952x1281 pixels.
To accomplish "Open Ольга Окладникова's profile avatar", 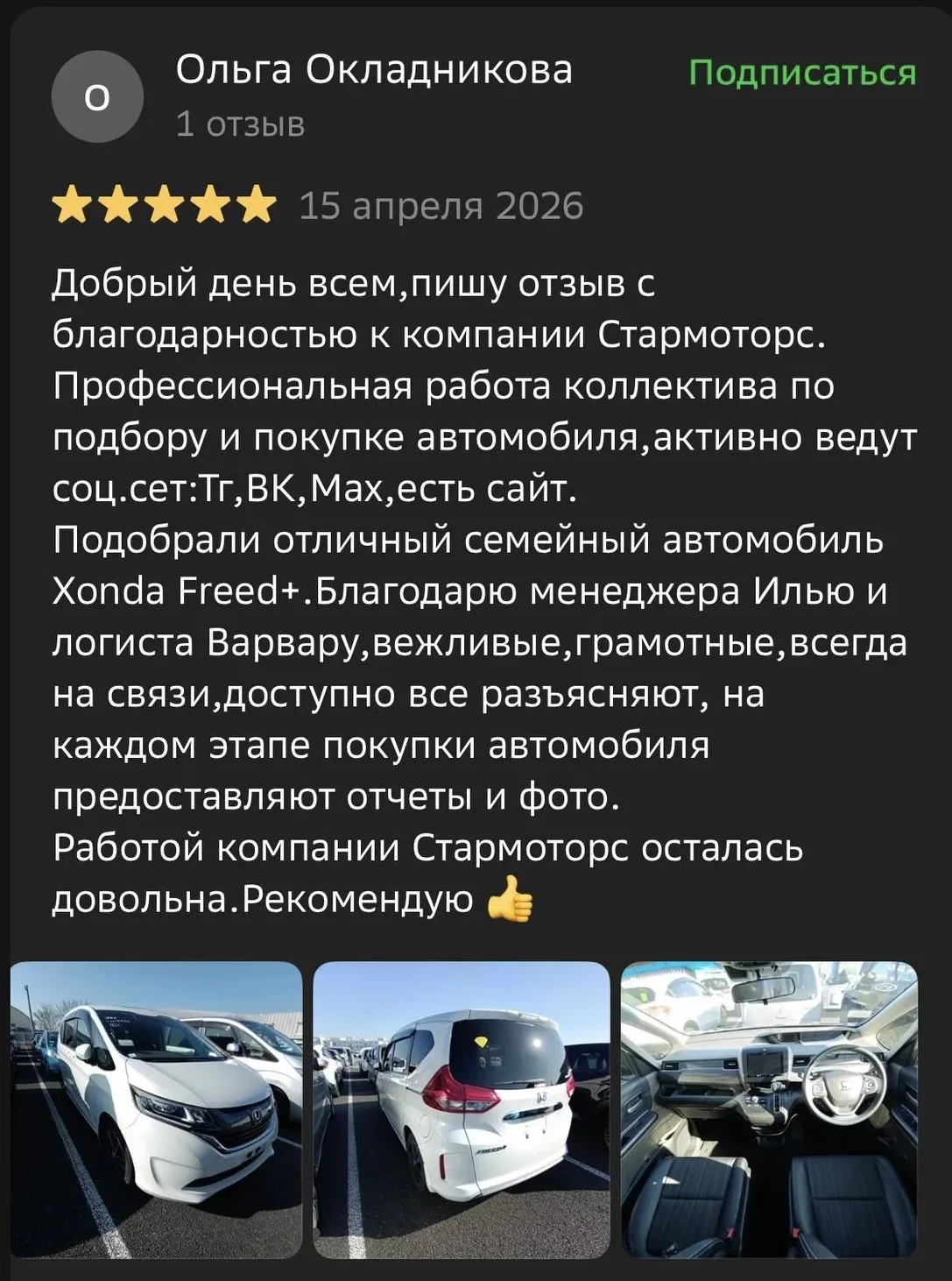I will [x=97, y=97].
